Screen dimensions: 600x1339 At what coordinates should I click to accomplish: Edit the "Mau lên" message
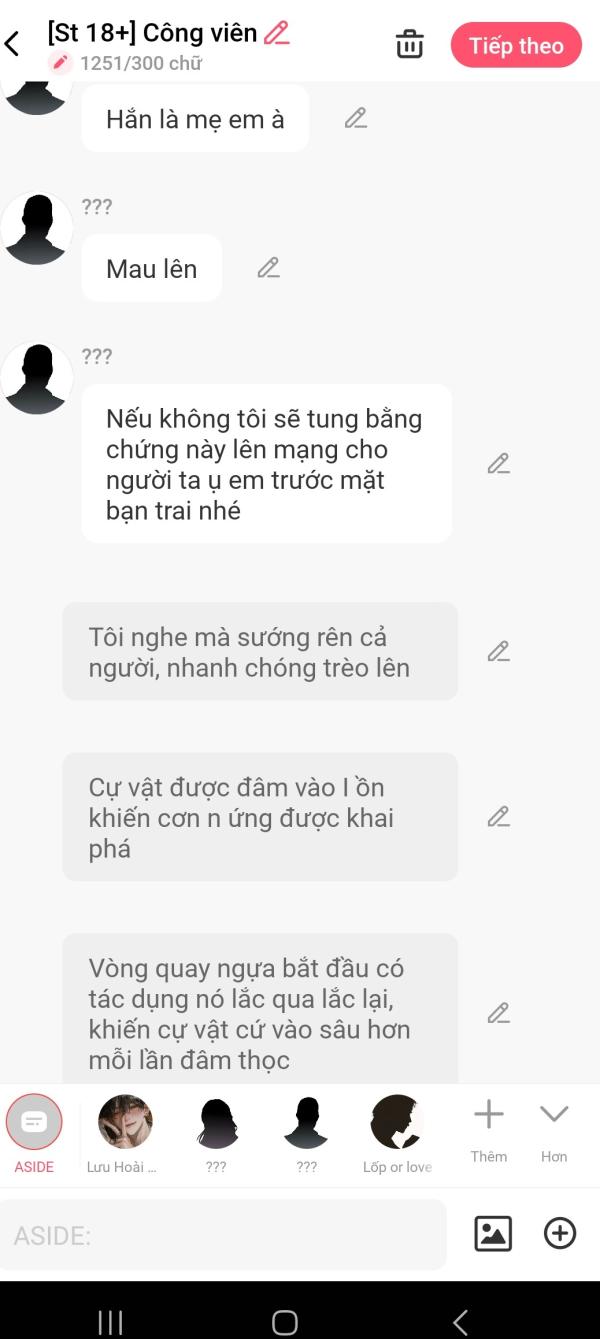pyautogui.click(x=268, y=268)
